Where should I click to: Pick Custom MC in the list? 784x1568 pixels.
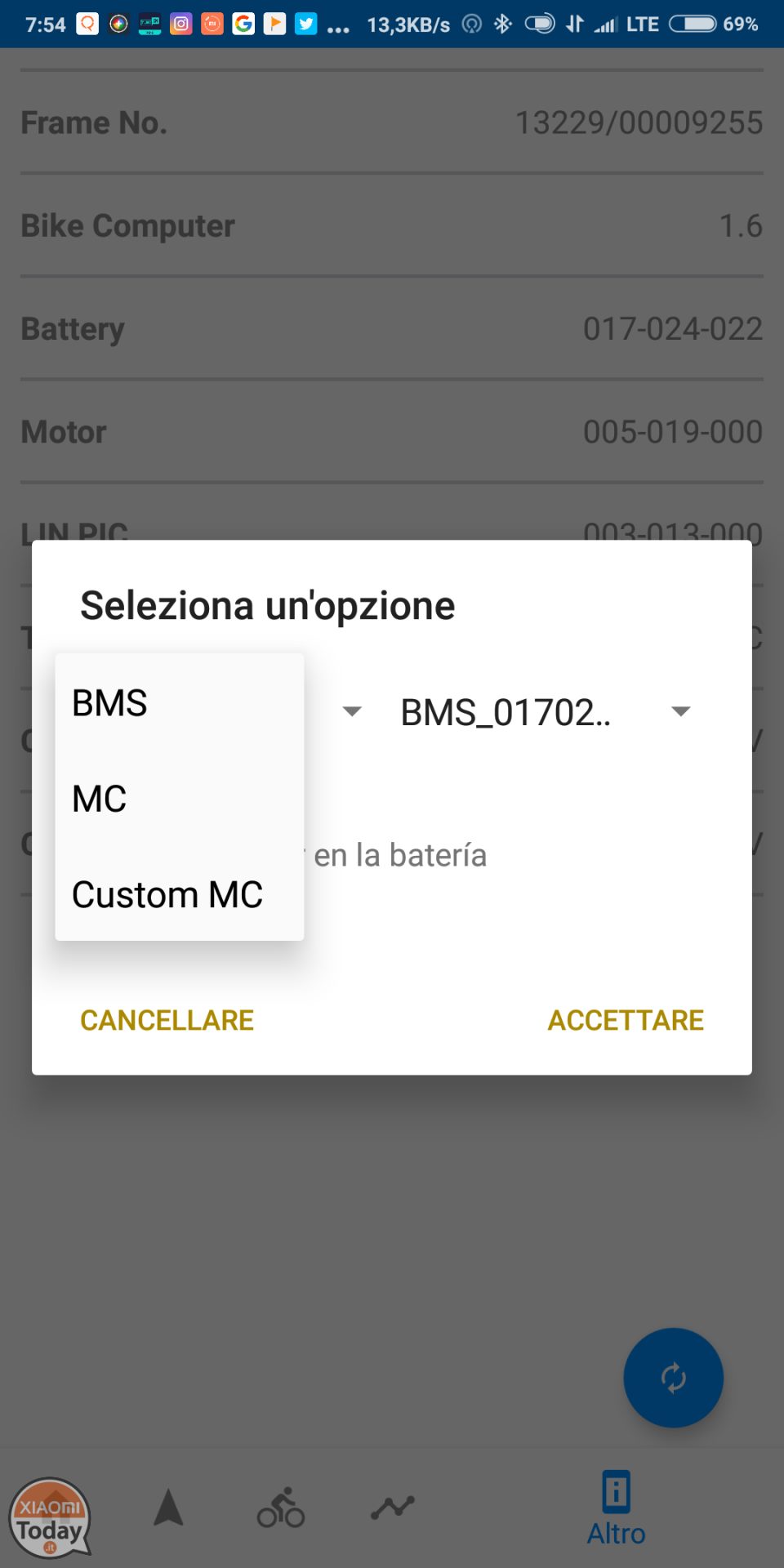(x=179, y=894)
